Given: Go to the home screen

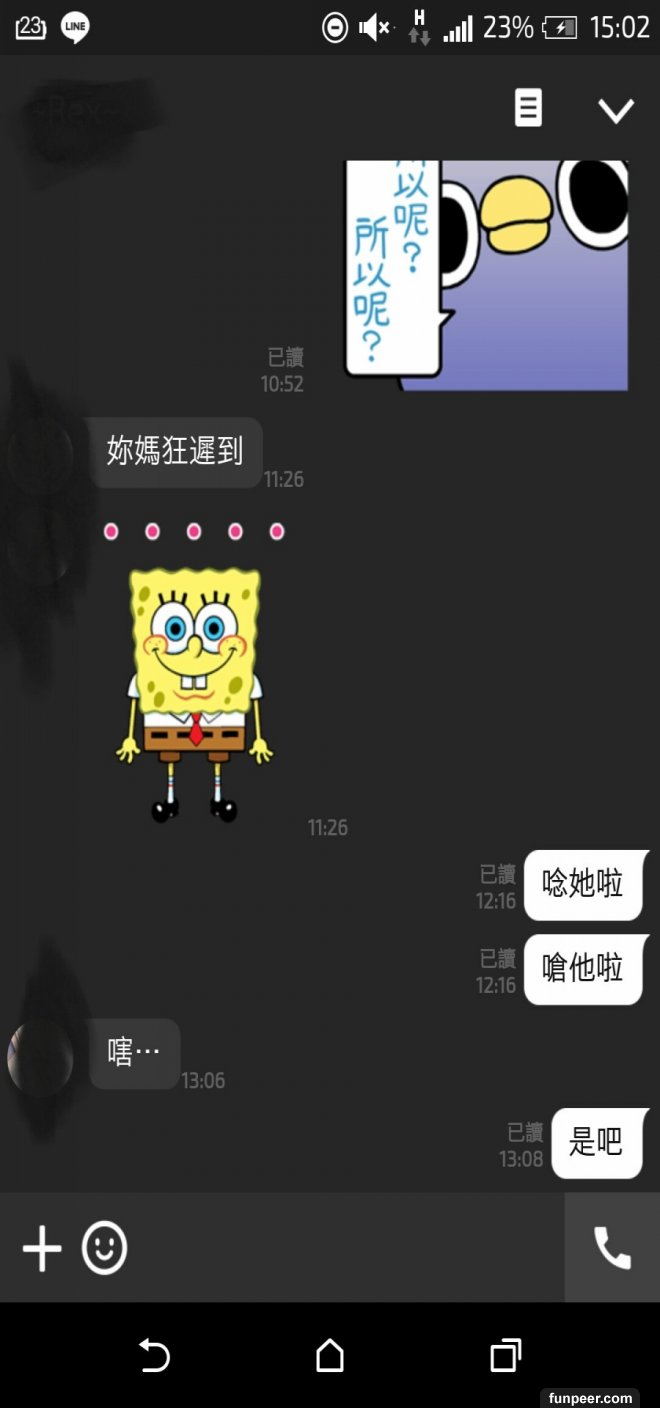Looking at the screenshot, I should click(x=330, y=1356).
